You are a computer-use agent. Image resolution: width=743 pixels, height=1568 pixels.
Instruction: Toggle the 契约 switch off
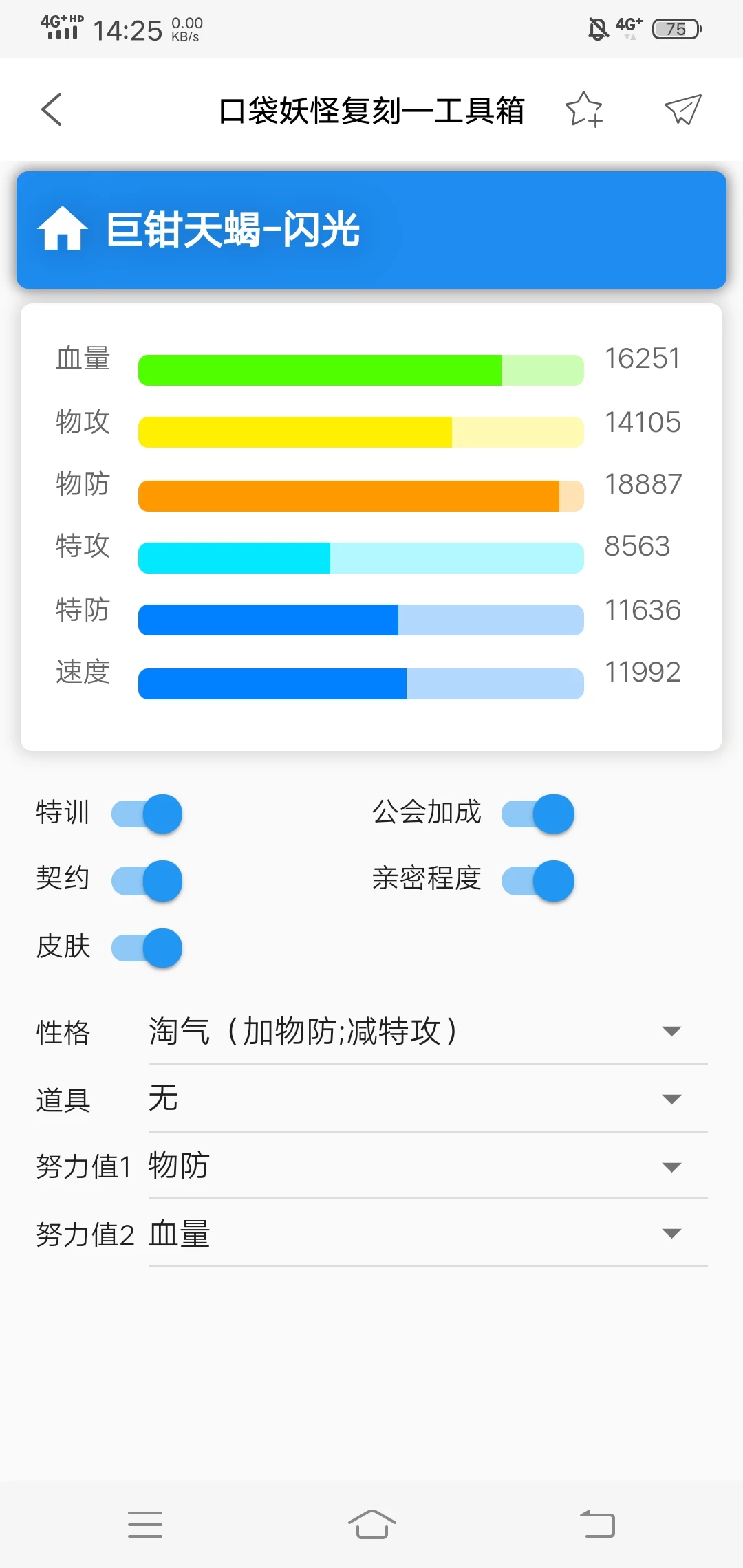[x=147, y=881]
